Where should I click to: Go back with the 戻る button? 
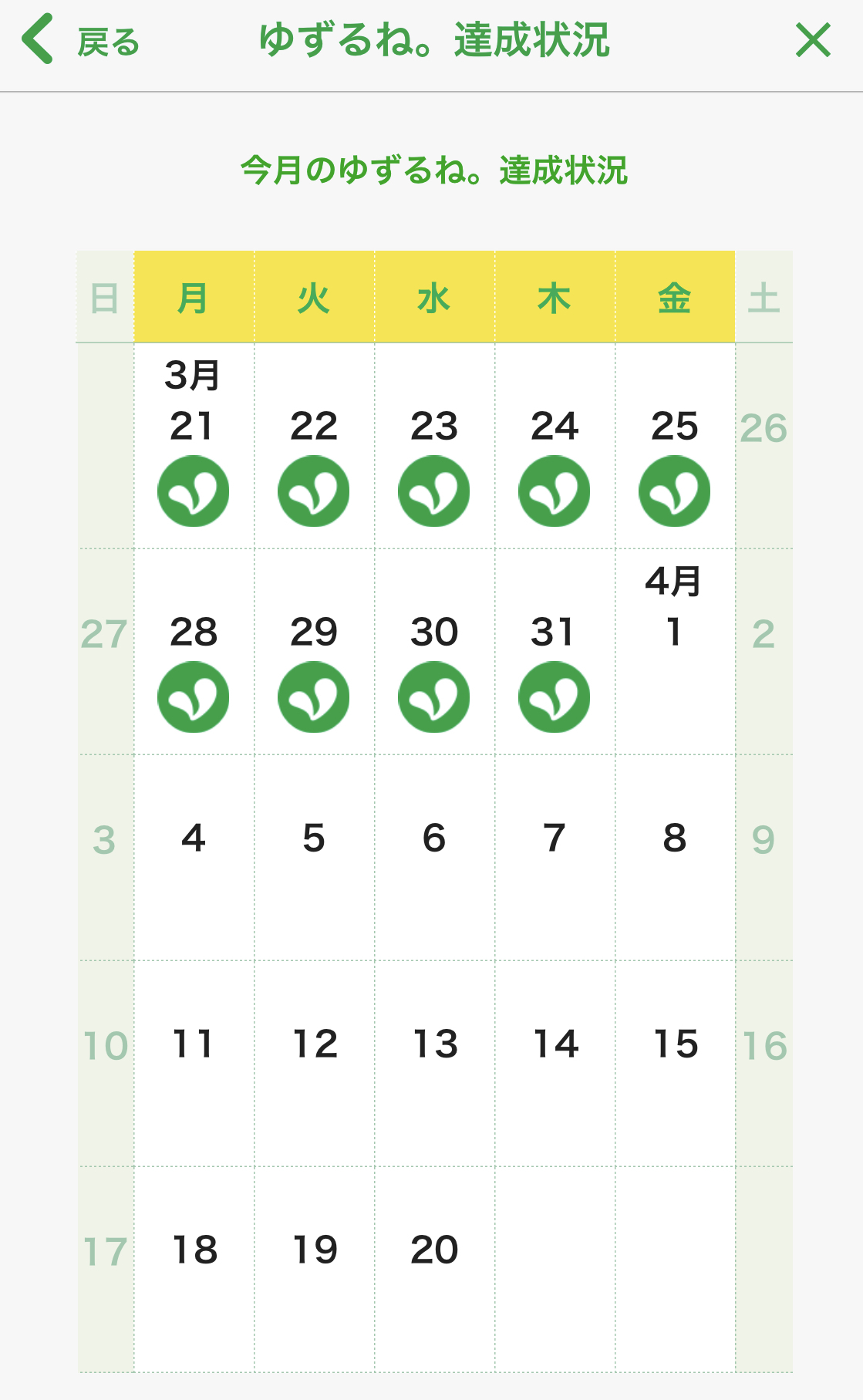point(80,41)
